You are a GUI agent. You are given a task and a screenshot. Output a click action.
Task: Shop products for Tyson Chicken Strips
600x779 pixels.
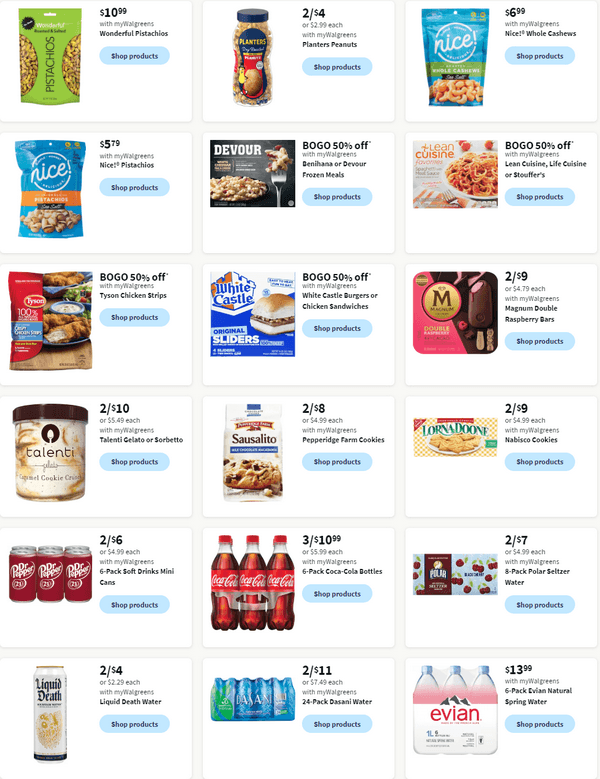(x=134, y=317)
